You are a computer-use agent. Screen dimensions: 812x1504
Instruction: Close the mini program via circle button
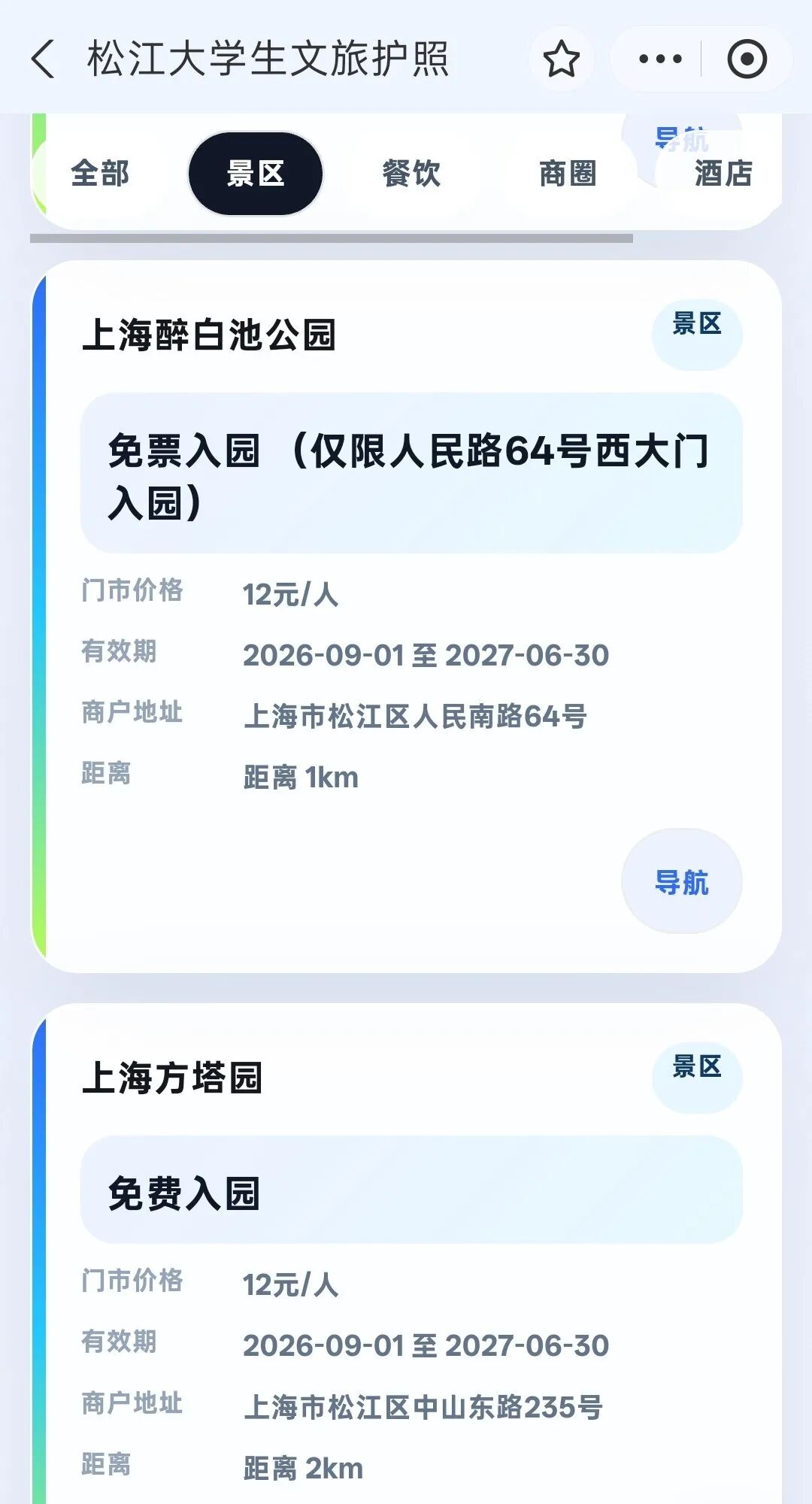tap(747, 59)
